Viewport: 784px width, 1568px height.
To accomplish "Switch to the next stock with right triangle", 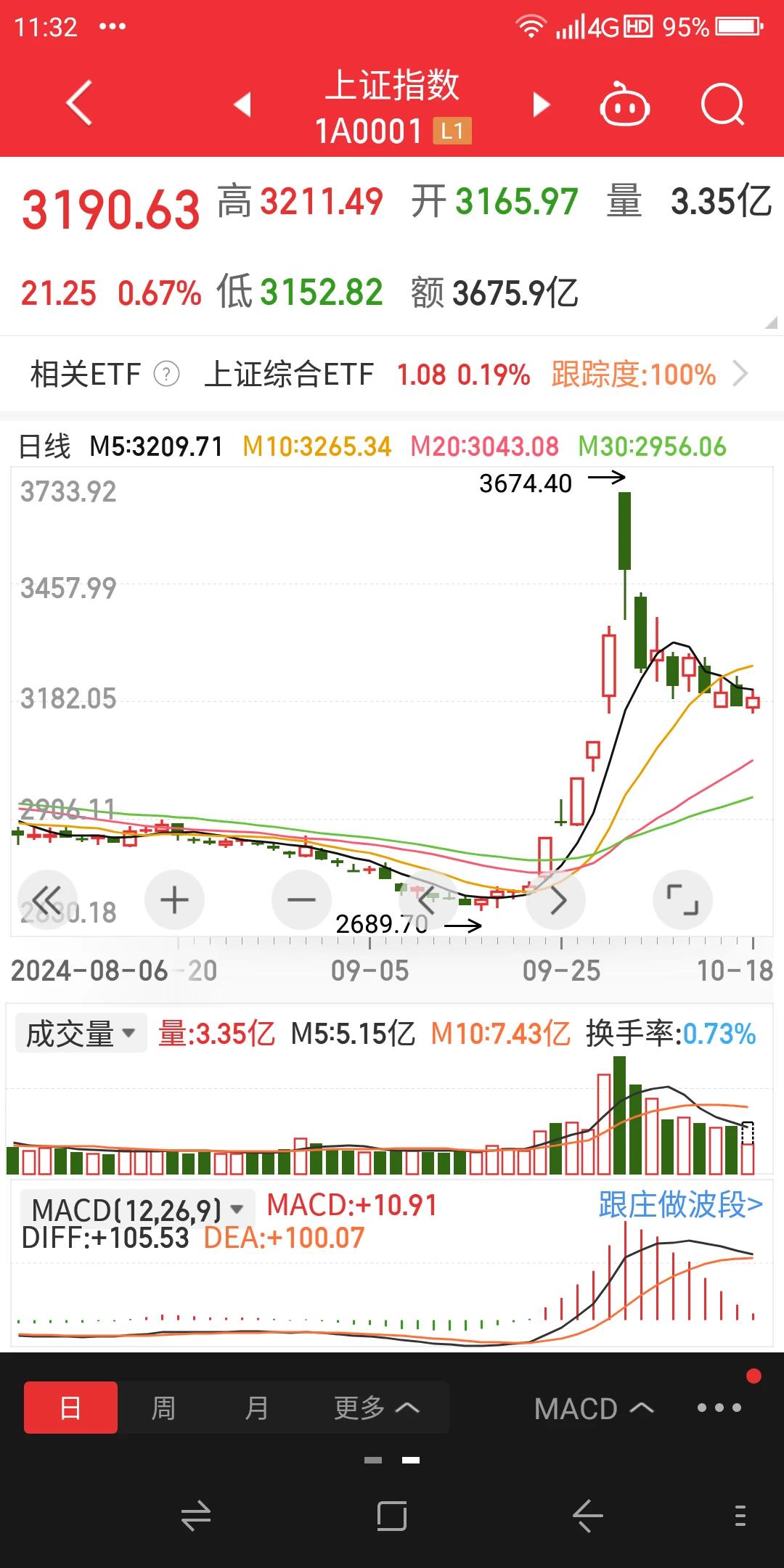I will [541, 105].
